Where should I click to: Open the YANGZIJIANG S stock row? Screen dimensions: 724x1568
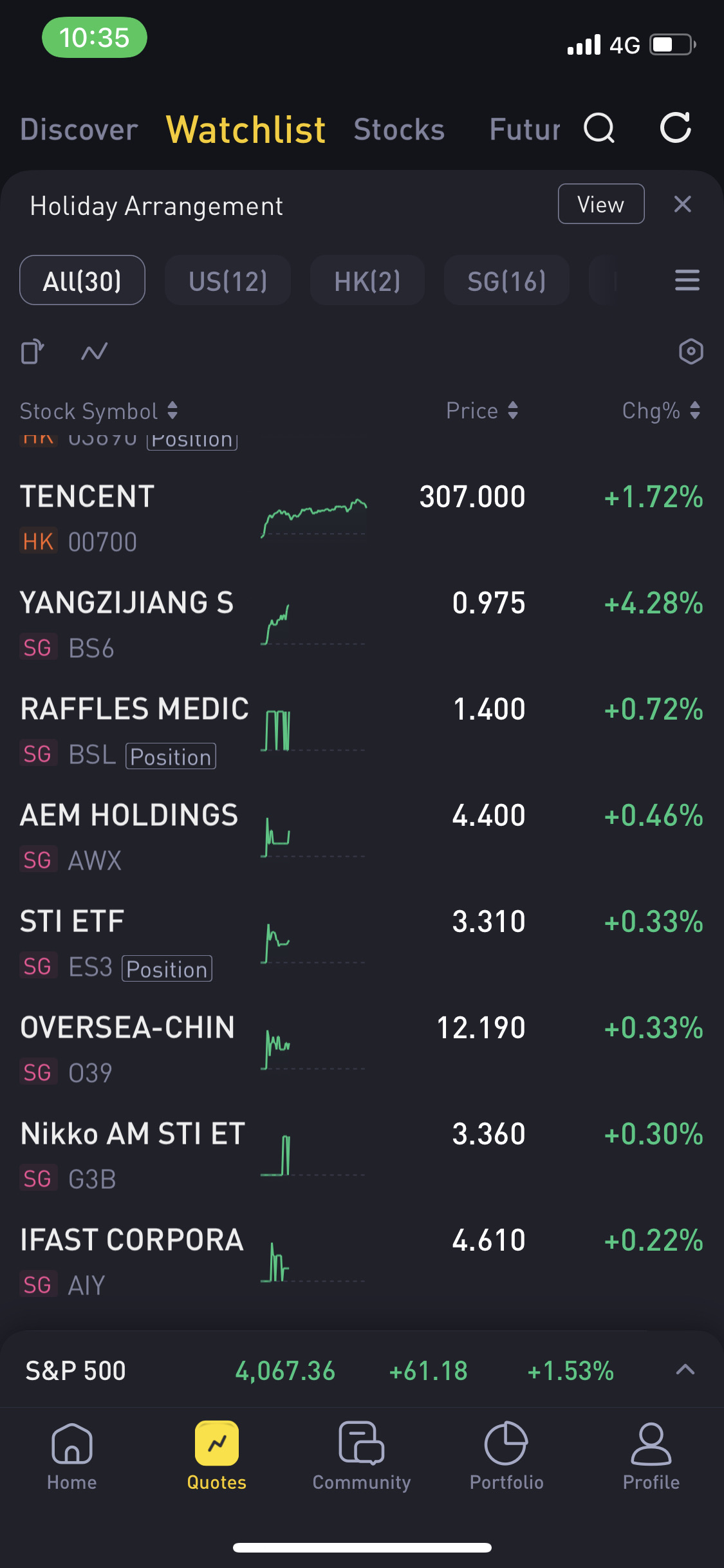pos(360,624)
